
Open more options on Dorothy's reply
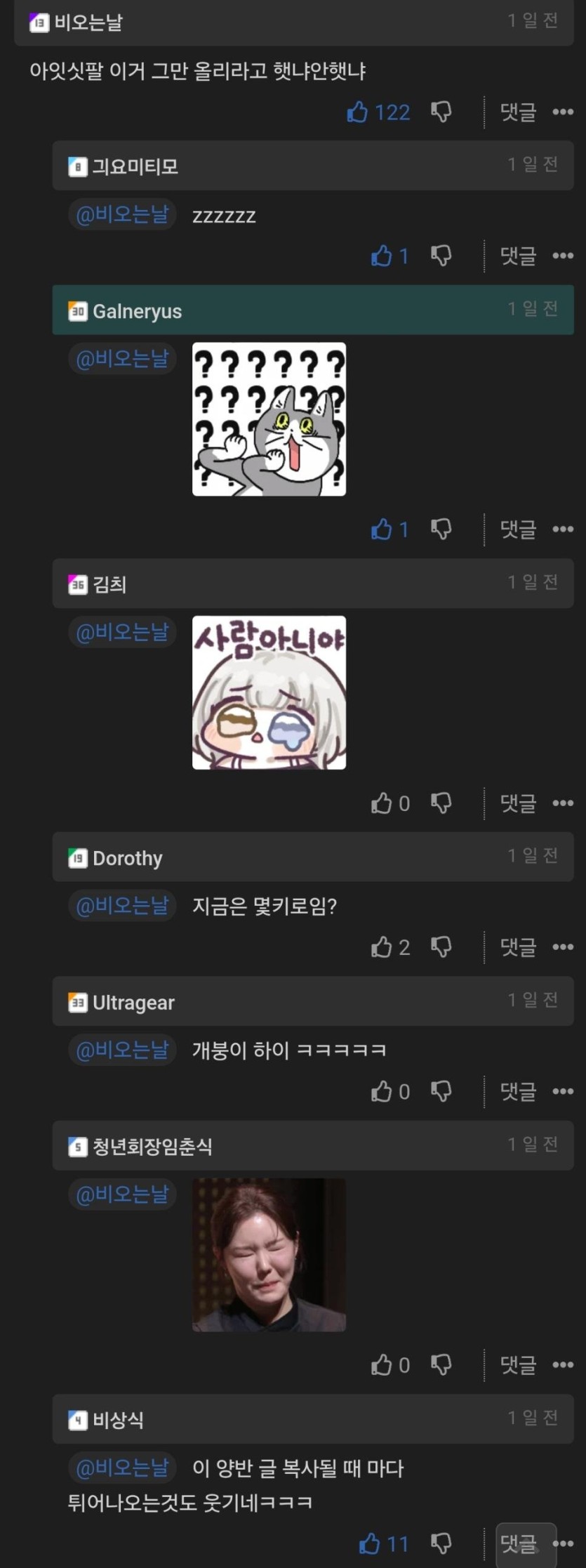(x=563, y=947)
